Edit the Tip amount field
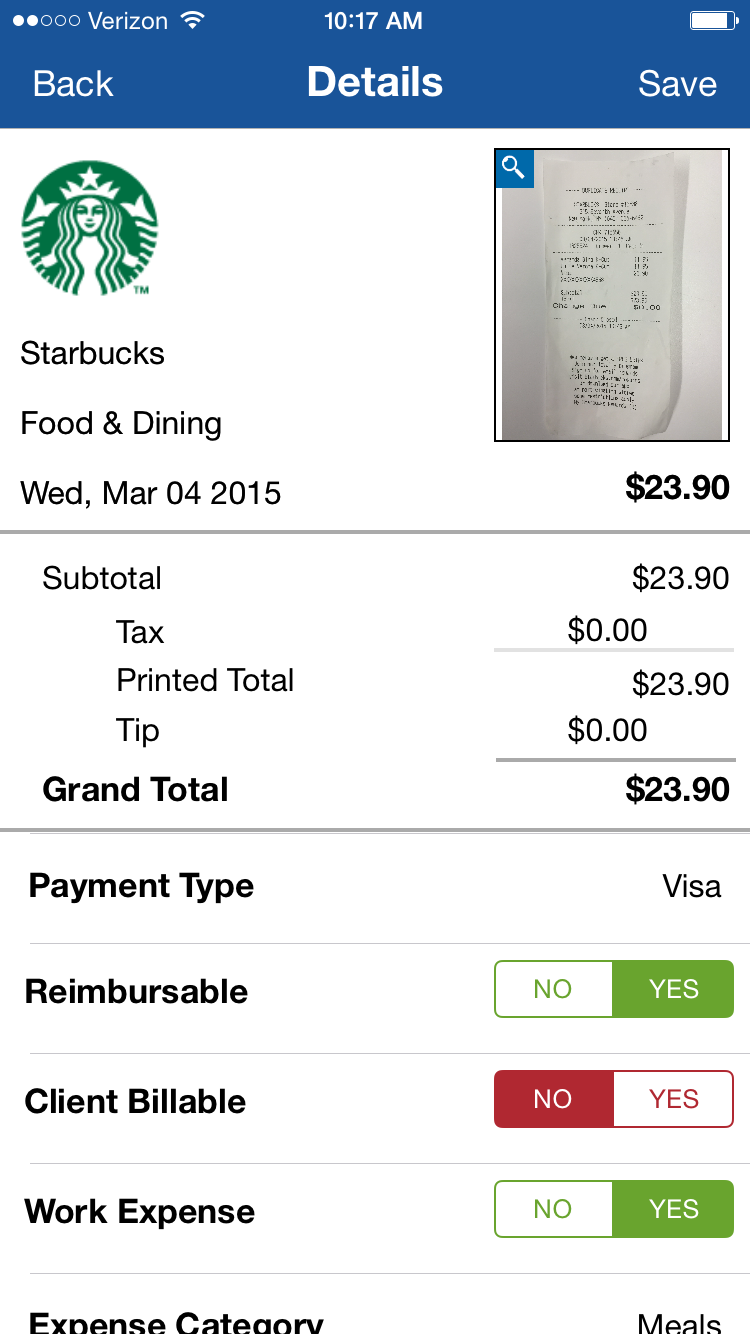 [x=607, y=730]
